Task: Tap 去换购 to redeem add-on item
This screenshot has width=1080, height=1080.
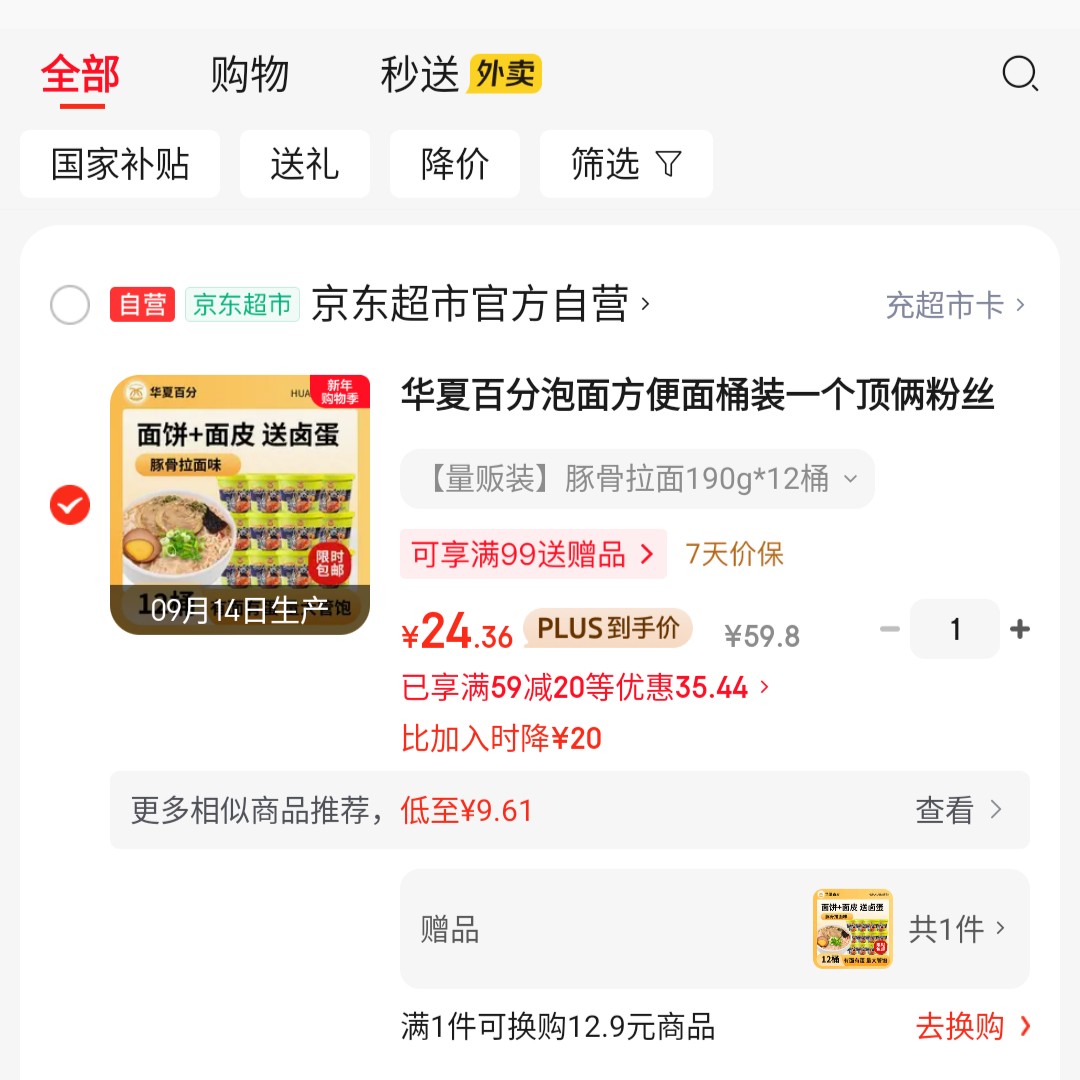Action: pos(972,1026)
